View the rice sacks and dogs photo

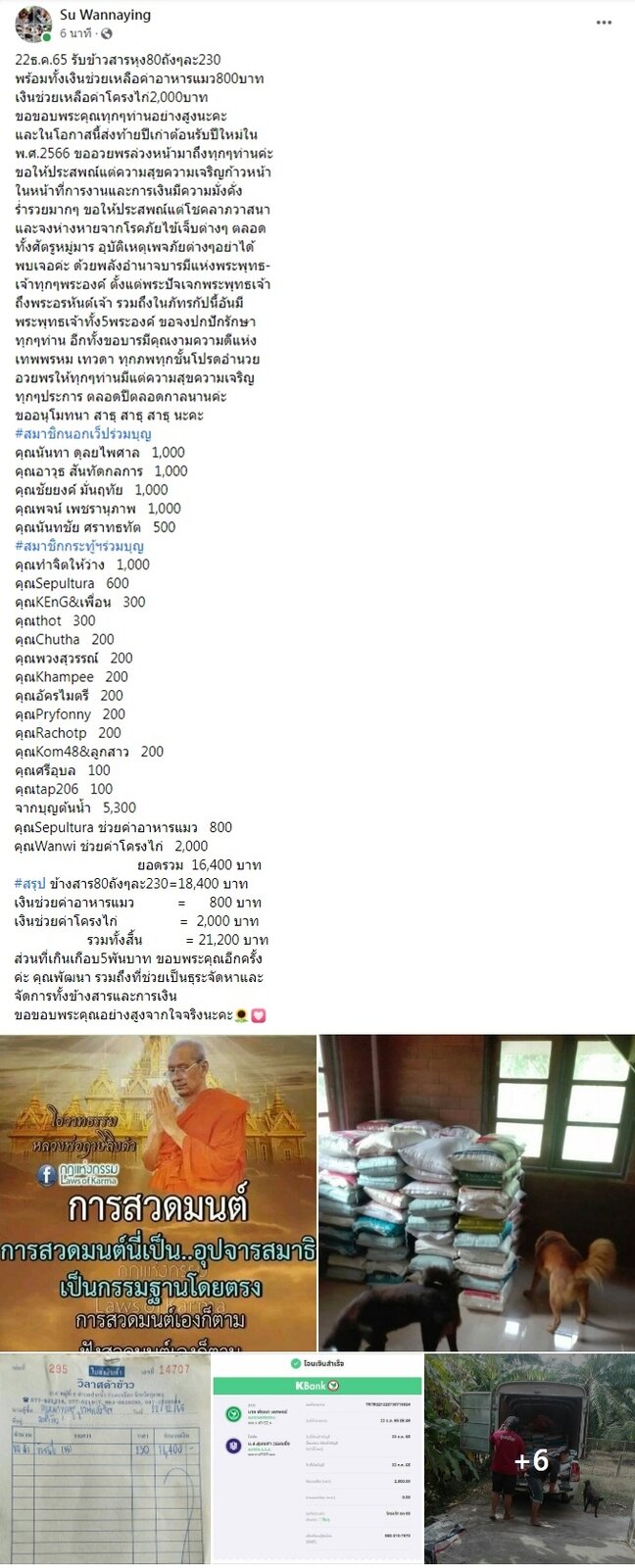476,1192
